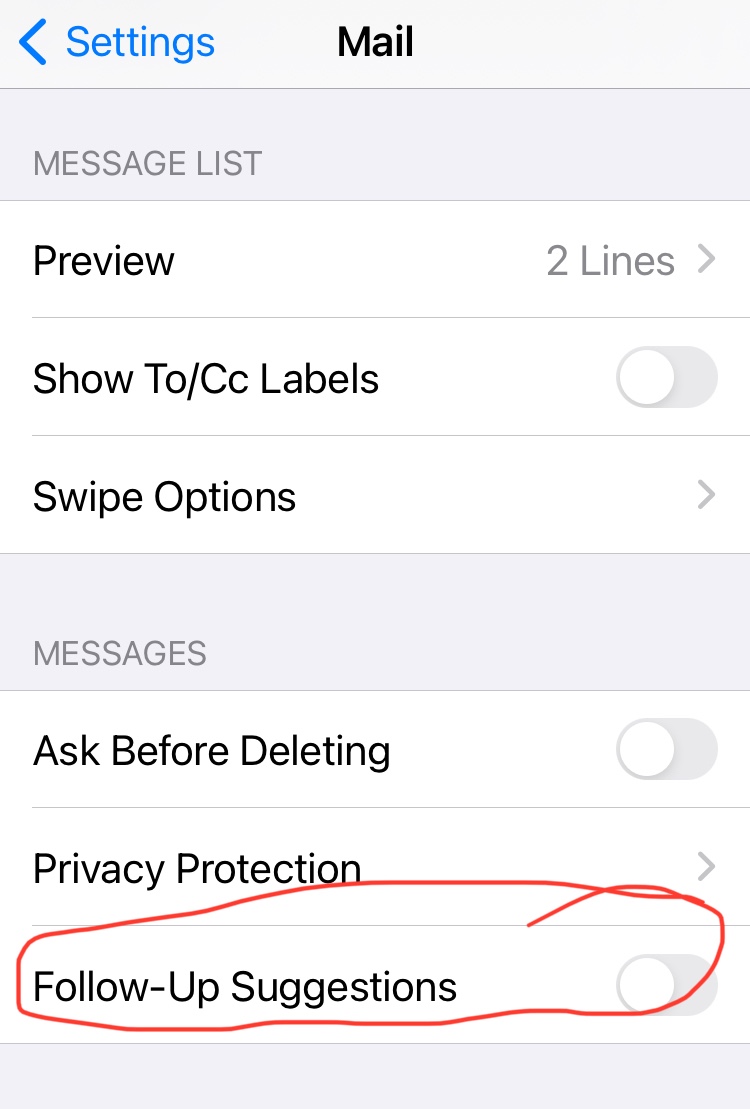Image resolution: width=750 pixels, height=1109 pixels.
Task: Open Swipe Options
Action: pos(375,495)
